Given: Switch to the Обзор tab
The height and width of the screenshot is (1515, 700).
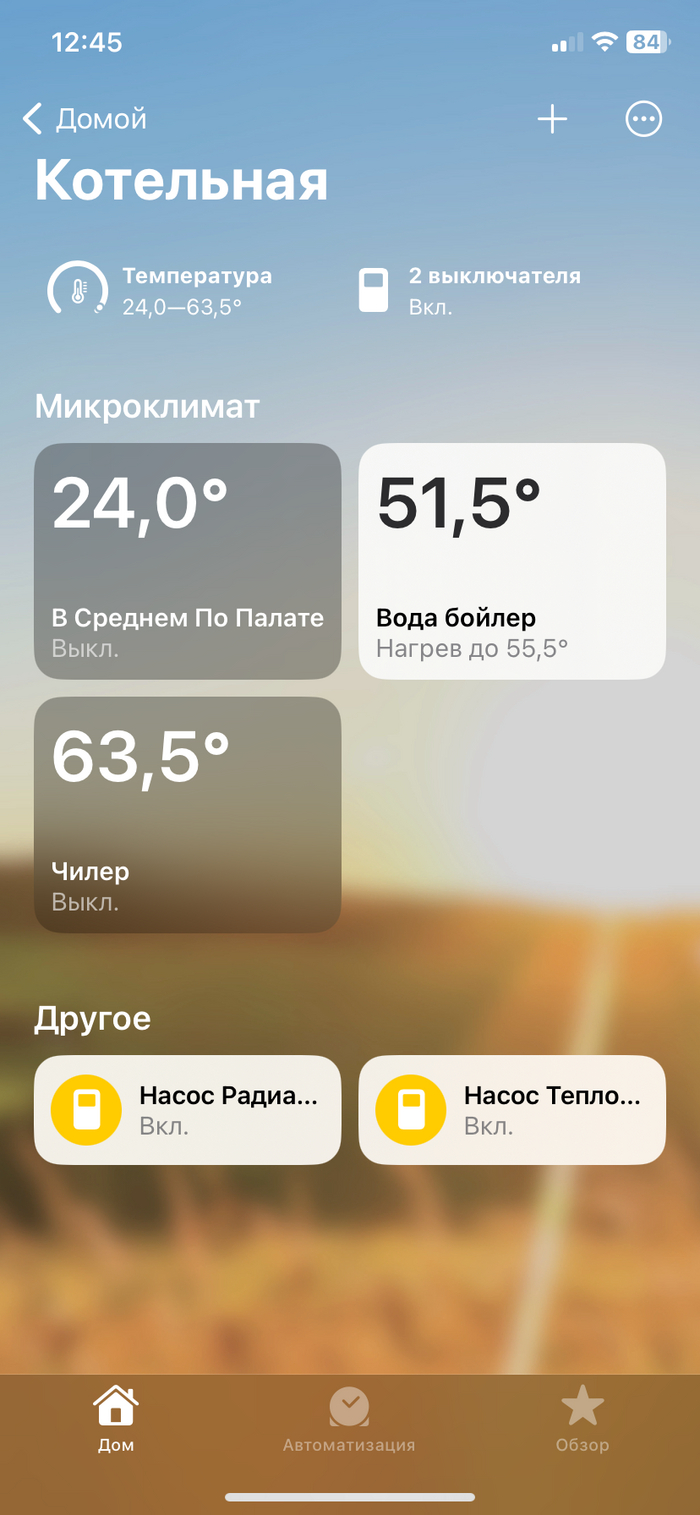Looking at the screenshot, I should (x=582, y=1418).
